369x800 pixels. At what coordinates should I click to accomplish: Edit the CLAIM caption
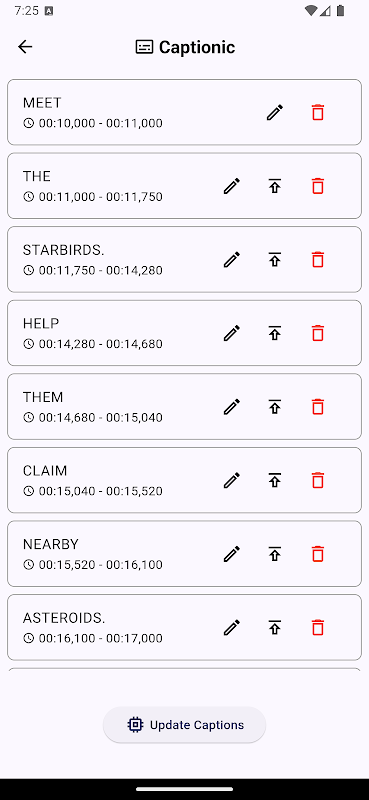[232, 480]
